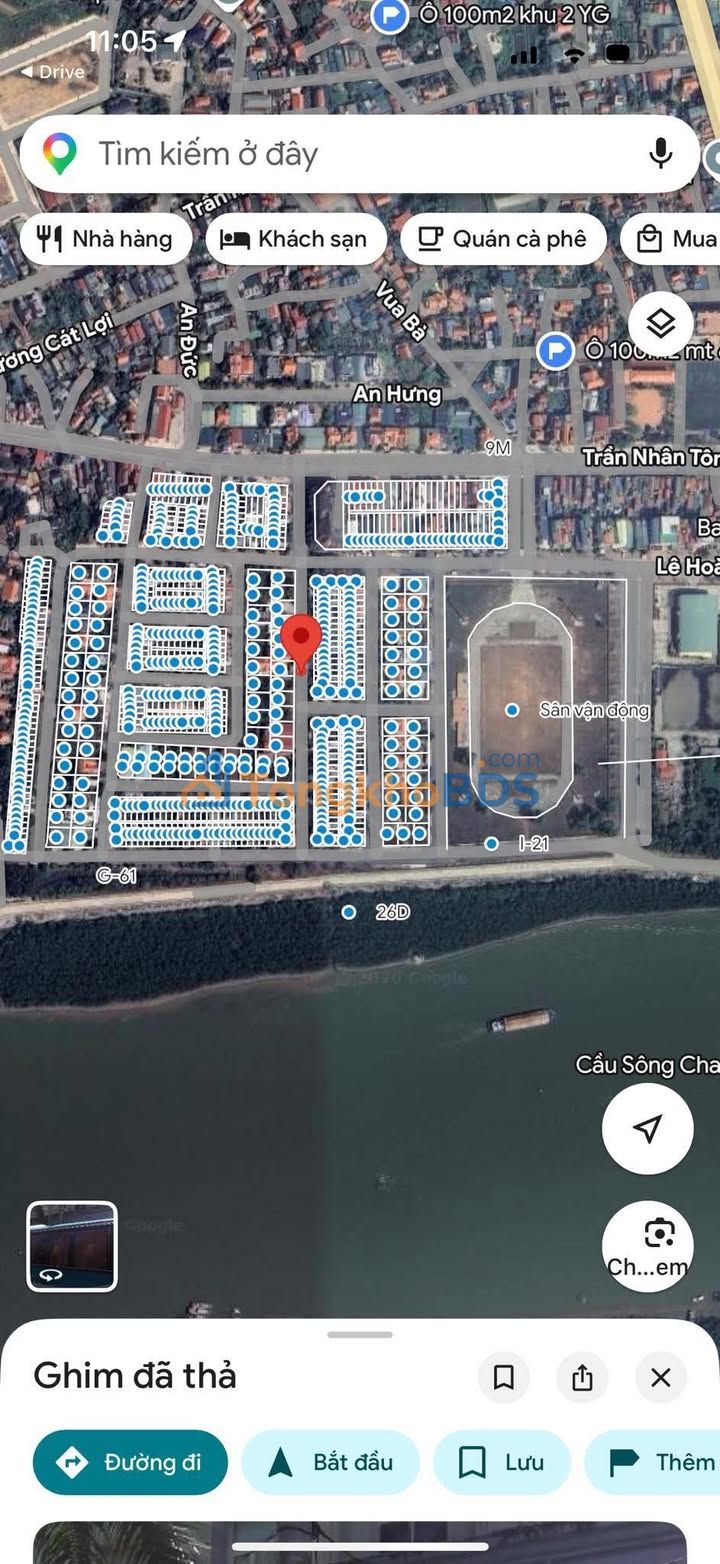
Task: Open the 'Tìm kiếm ở đây' search box
Action: pyautogui.click(x=330, y=154)
